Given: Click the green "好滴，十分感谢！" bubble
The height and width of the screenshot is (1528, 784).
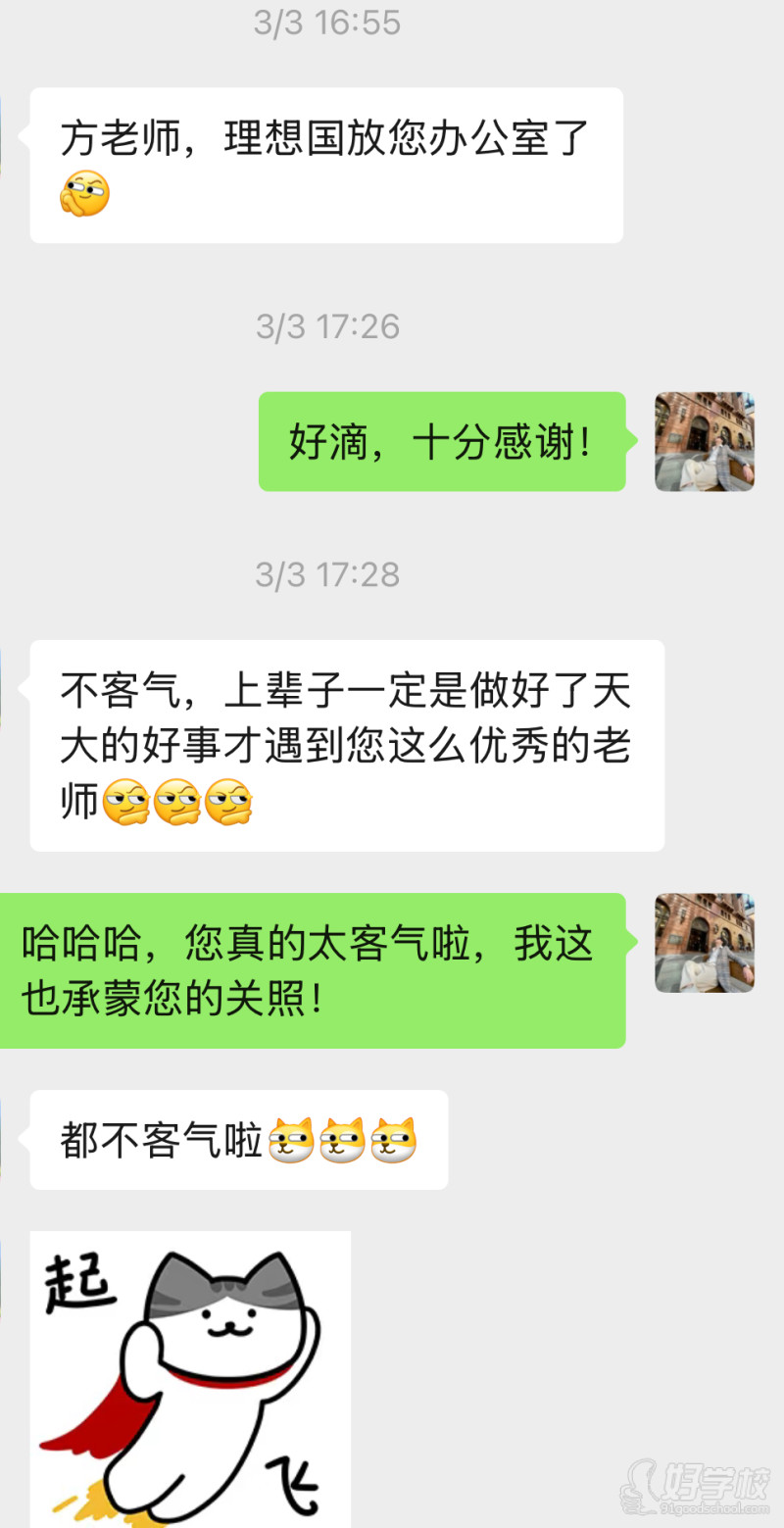Looking at the screenshot, I should (x=441, y=442).
